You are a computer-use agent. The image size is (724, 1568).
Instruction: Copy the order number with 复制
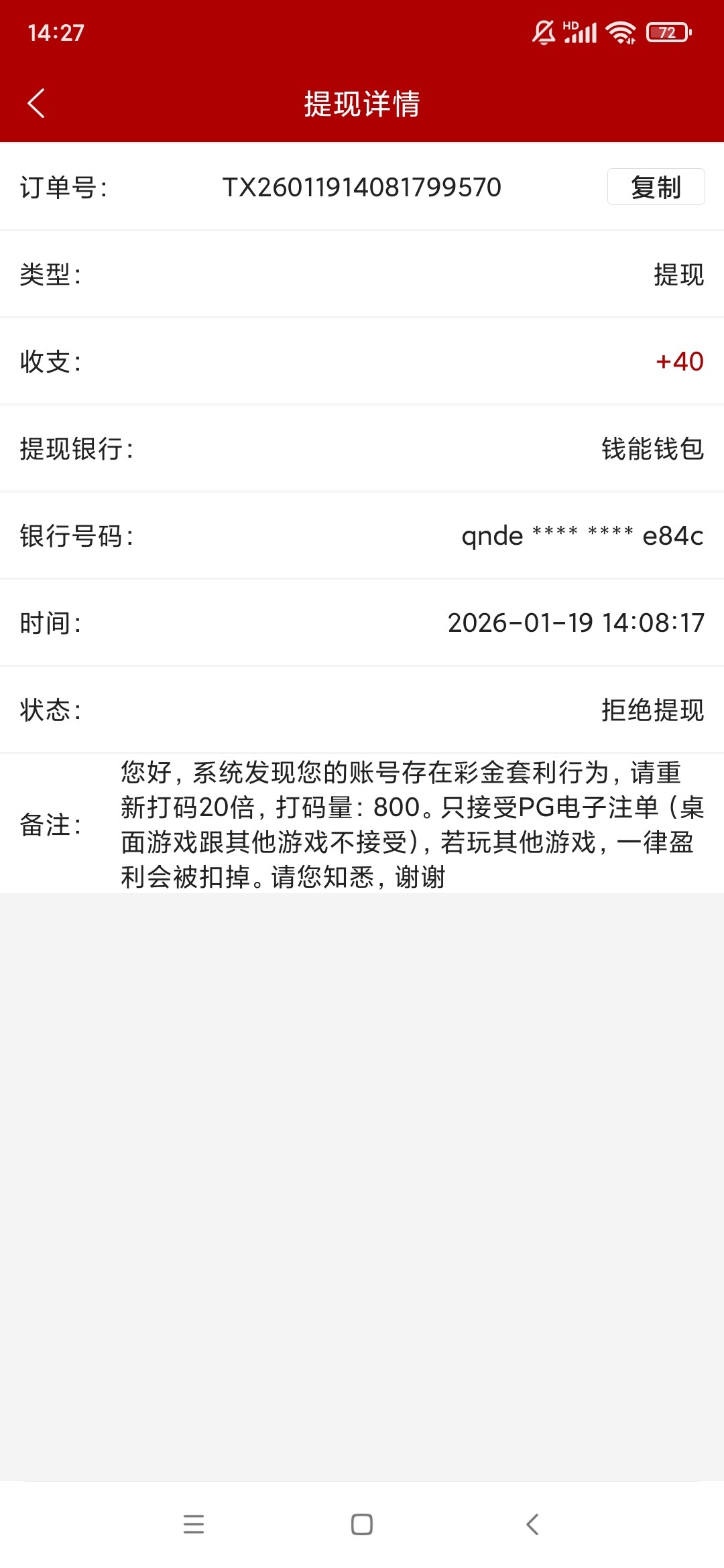coord(655,187)
